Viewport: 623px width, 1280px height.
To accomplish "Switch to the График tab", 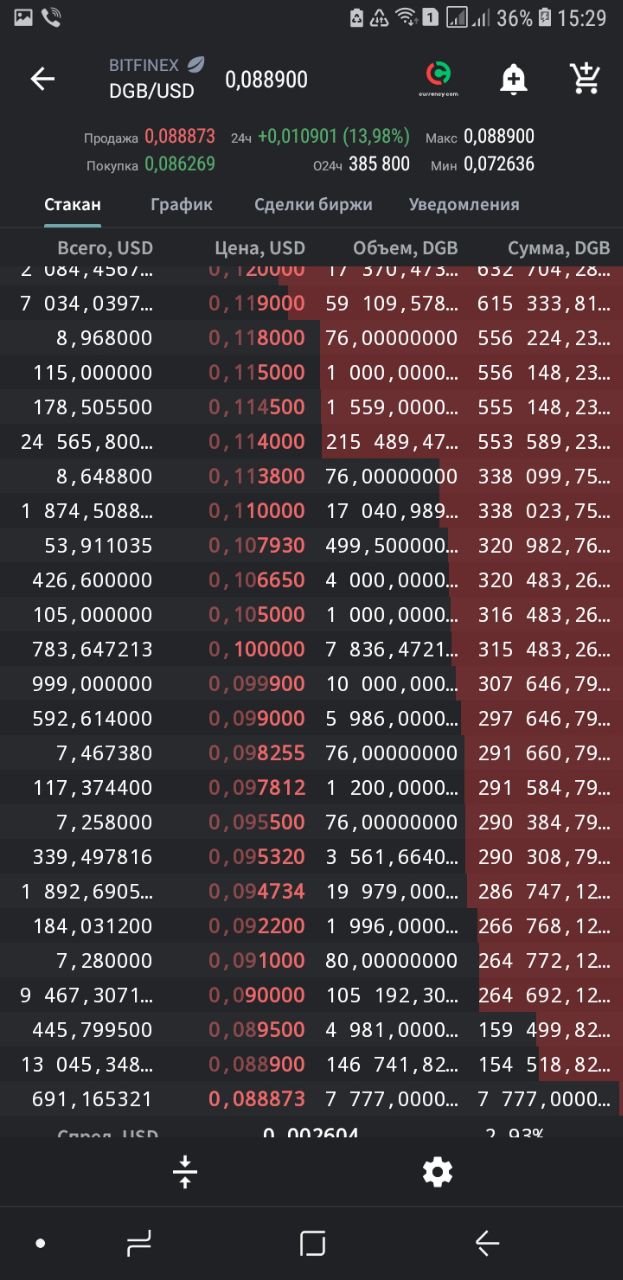I will [182, 204].
